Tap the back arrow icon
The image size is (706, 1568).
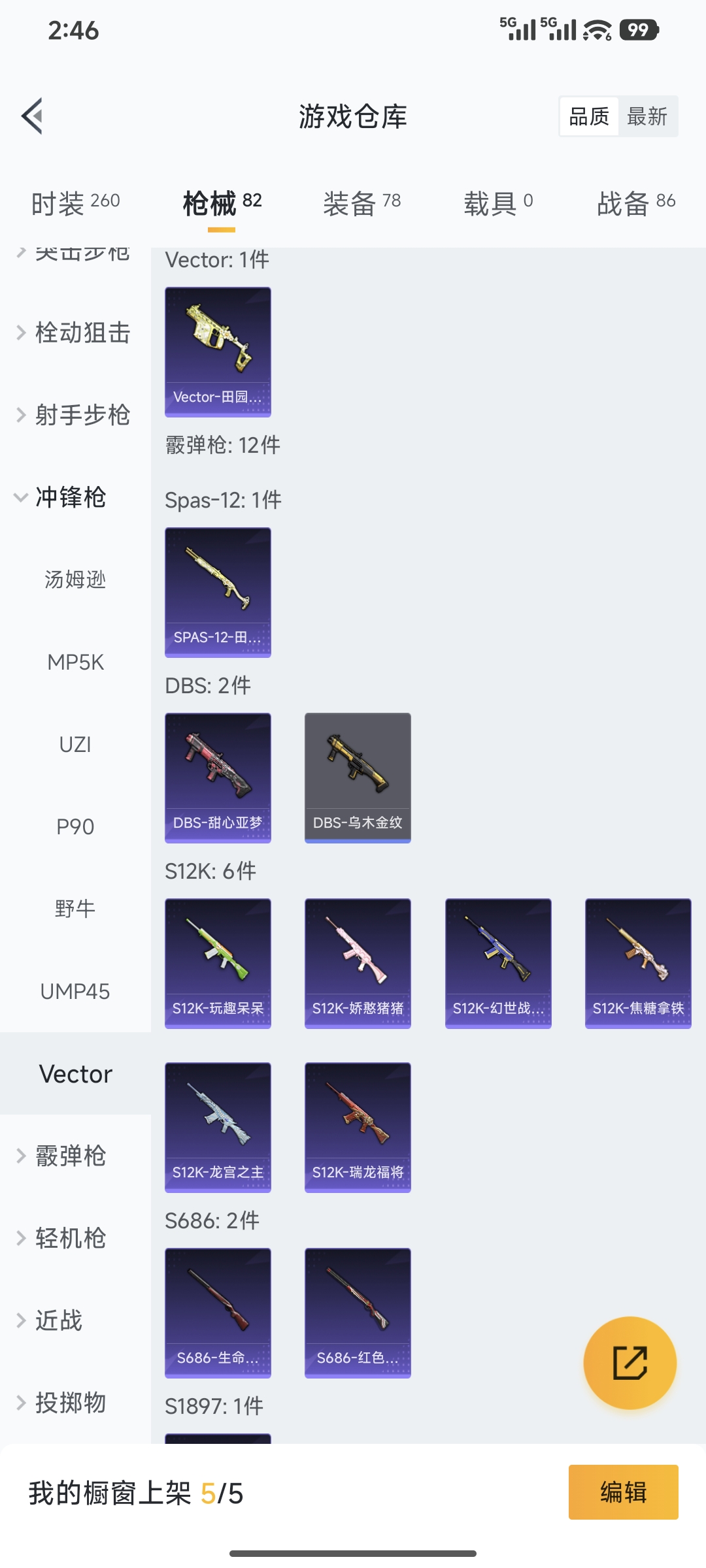pos(32,115)
